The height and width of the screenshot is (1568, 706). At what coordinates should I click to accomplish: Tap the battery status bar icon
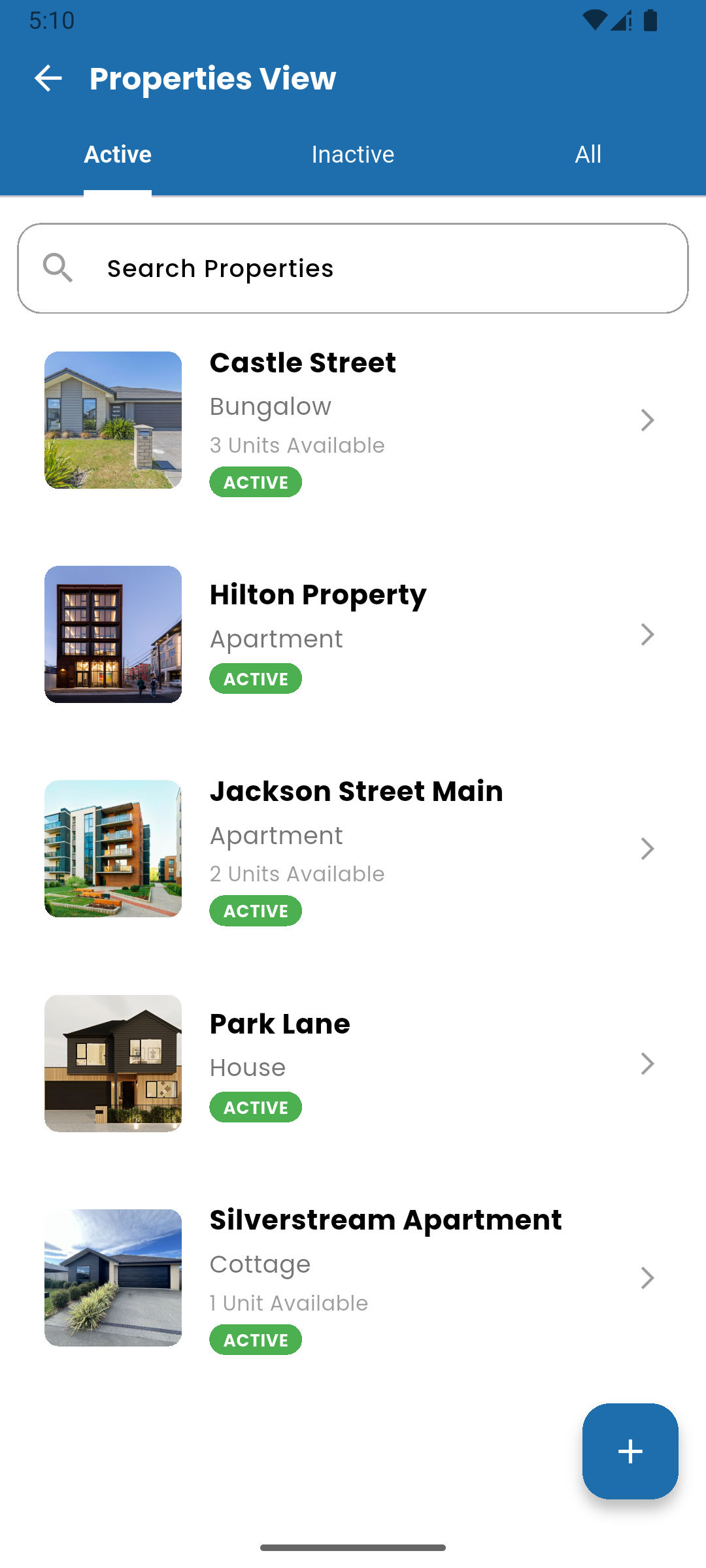pyautogui.click(x=649, y=20)
